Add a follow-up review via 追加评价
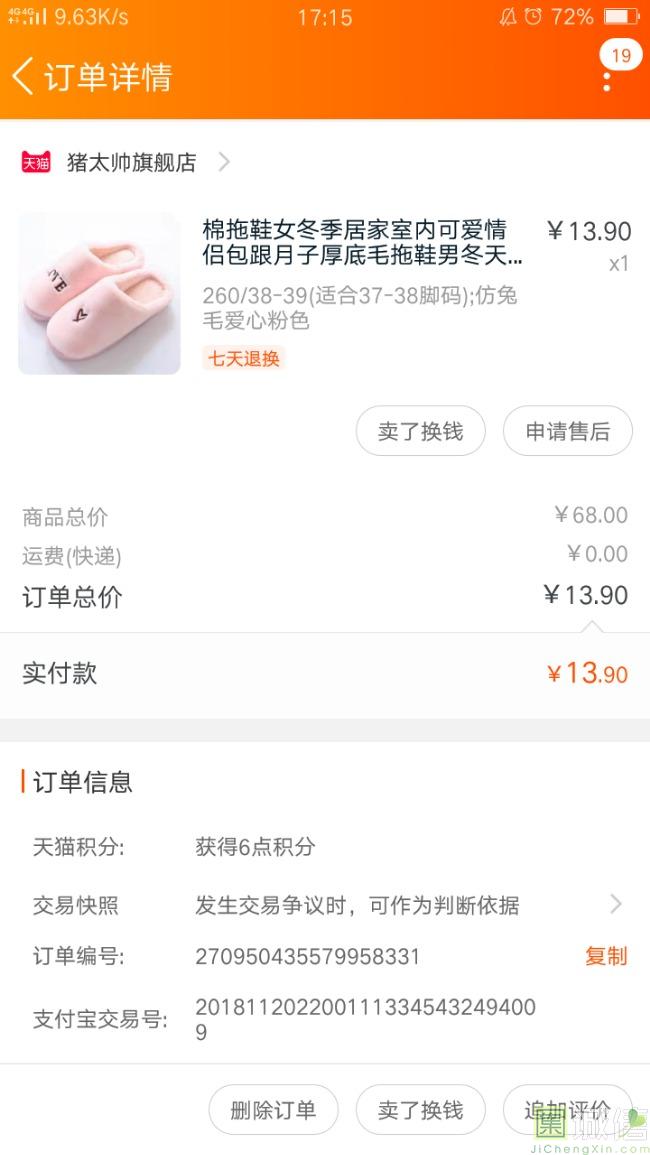Screen dimensions: 650x1155 567,1110
